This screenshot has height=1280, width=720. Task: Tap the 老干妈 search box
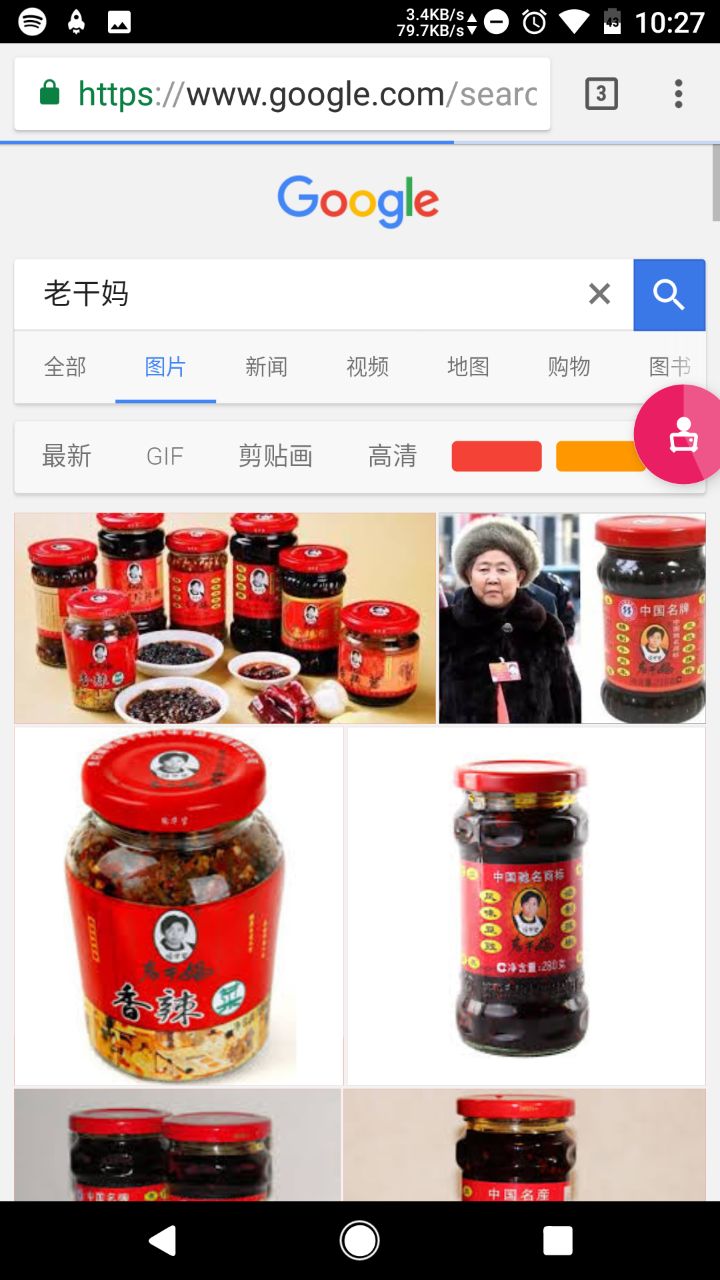[300, 294]
